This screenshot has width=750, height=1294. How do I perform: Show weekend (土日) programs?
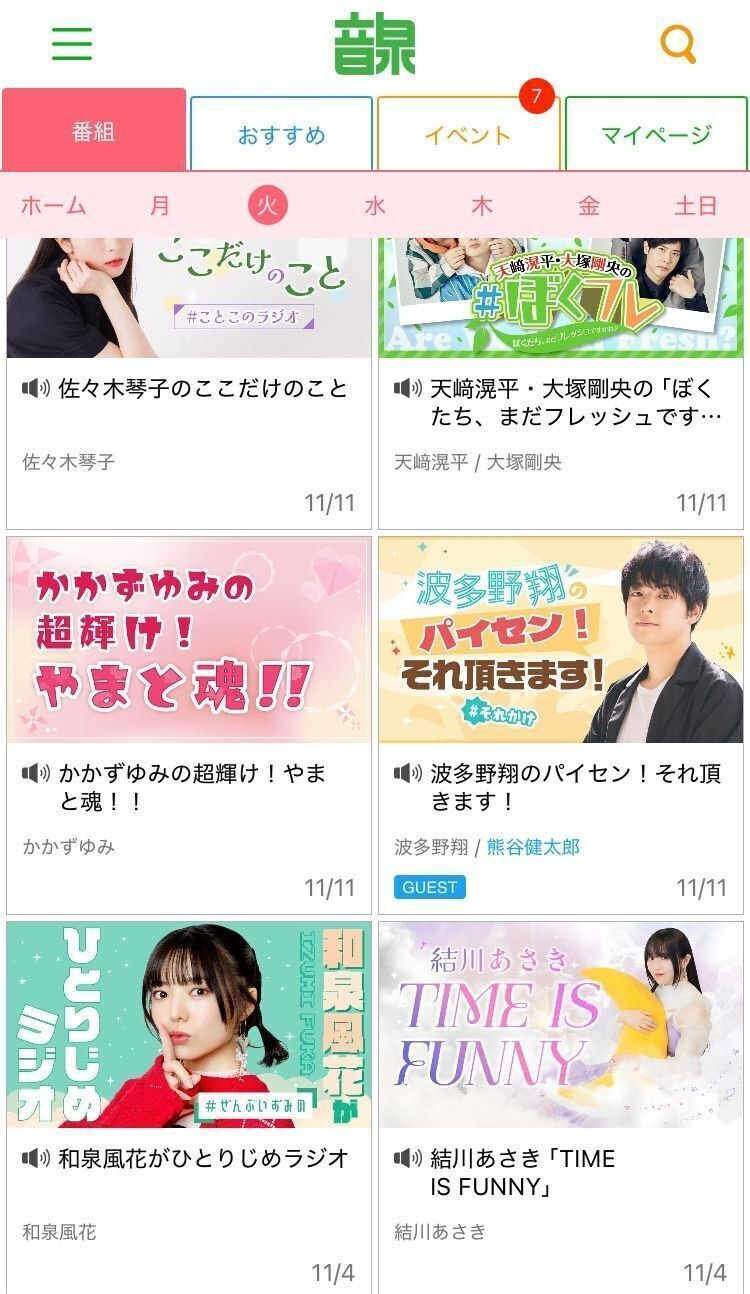[696, 206]
